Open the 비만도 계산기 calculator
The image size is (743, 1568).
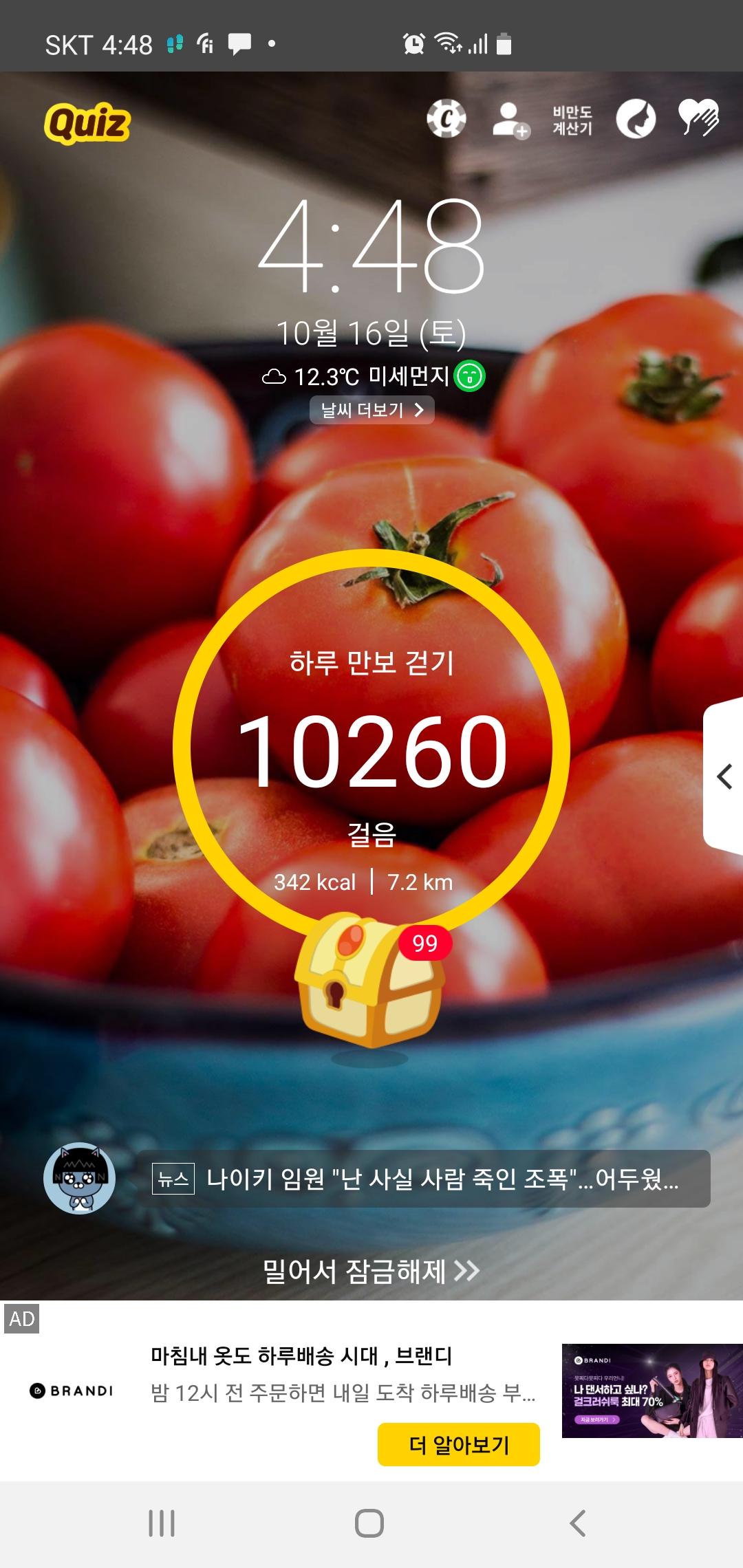[572, 120]
